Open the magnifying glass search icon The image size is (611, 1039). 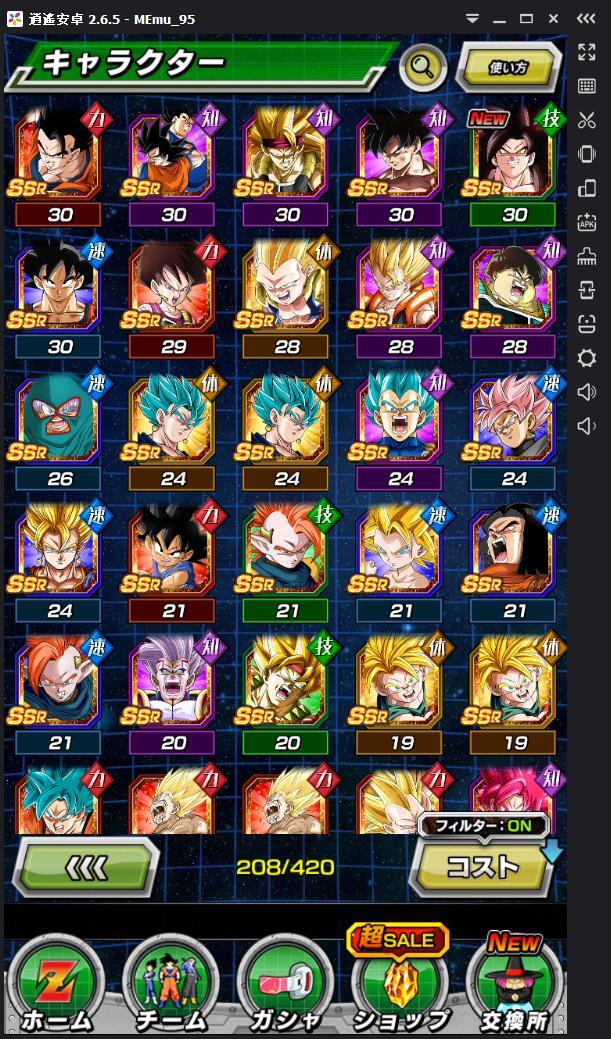click(x=422, y=67)
